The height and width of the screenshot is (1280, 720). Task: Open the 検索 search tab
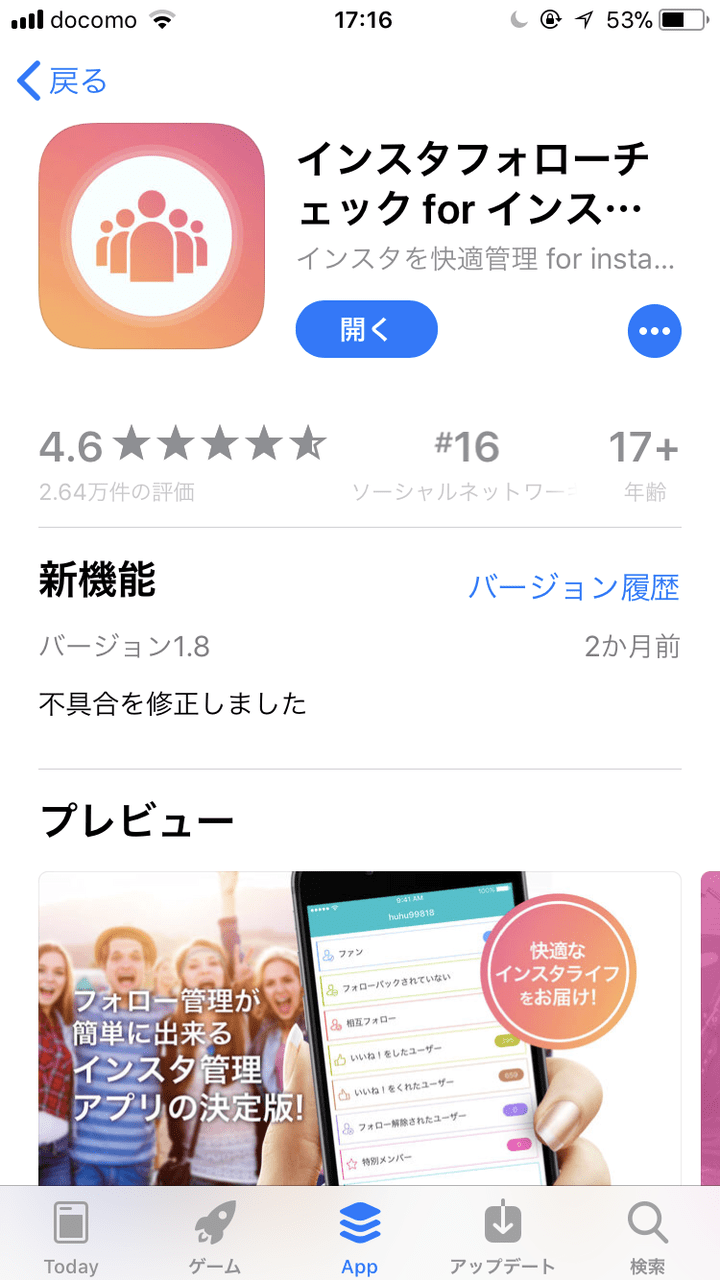point(647,1237)
